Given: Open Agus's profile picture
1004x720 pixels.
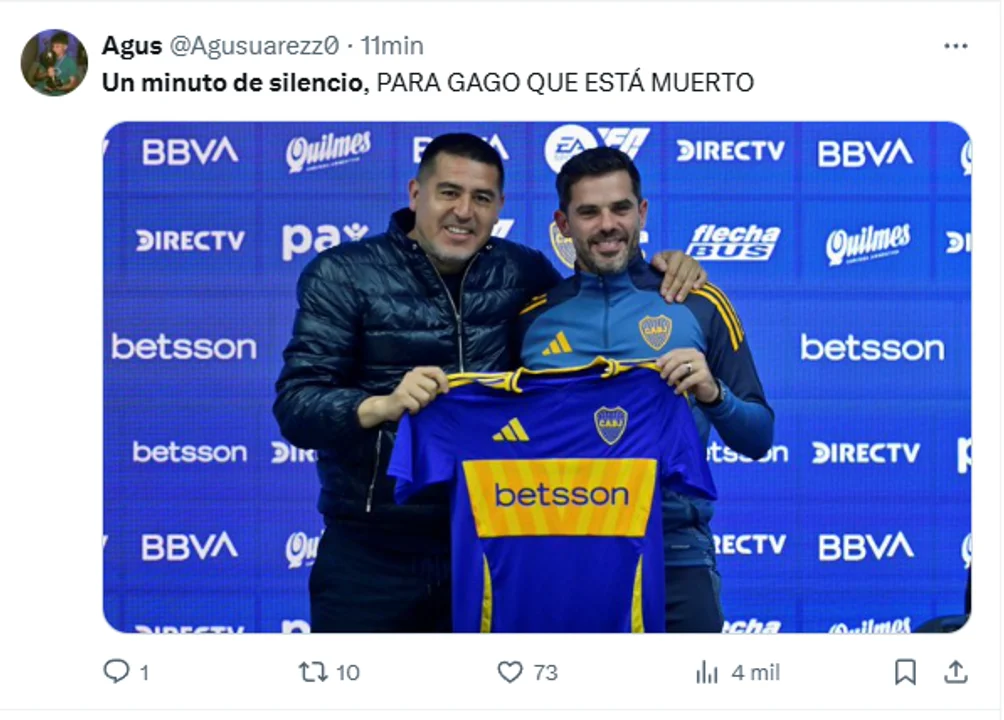Looking at the screenshot, I should coord(54,62).
